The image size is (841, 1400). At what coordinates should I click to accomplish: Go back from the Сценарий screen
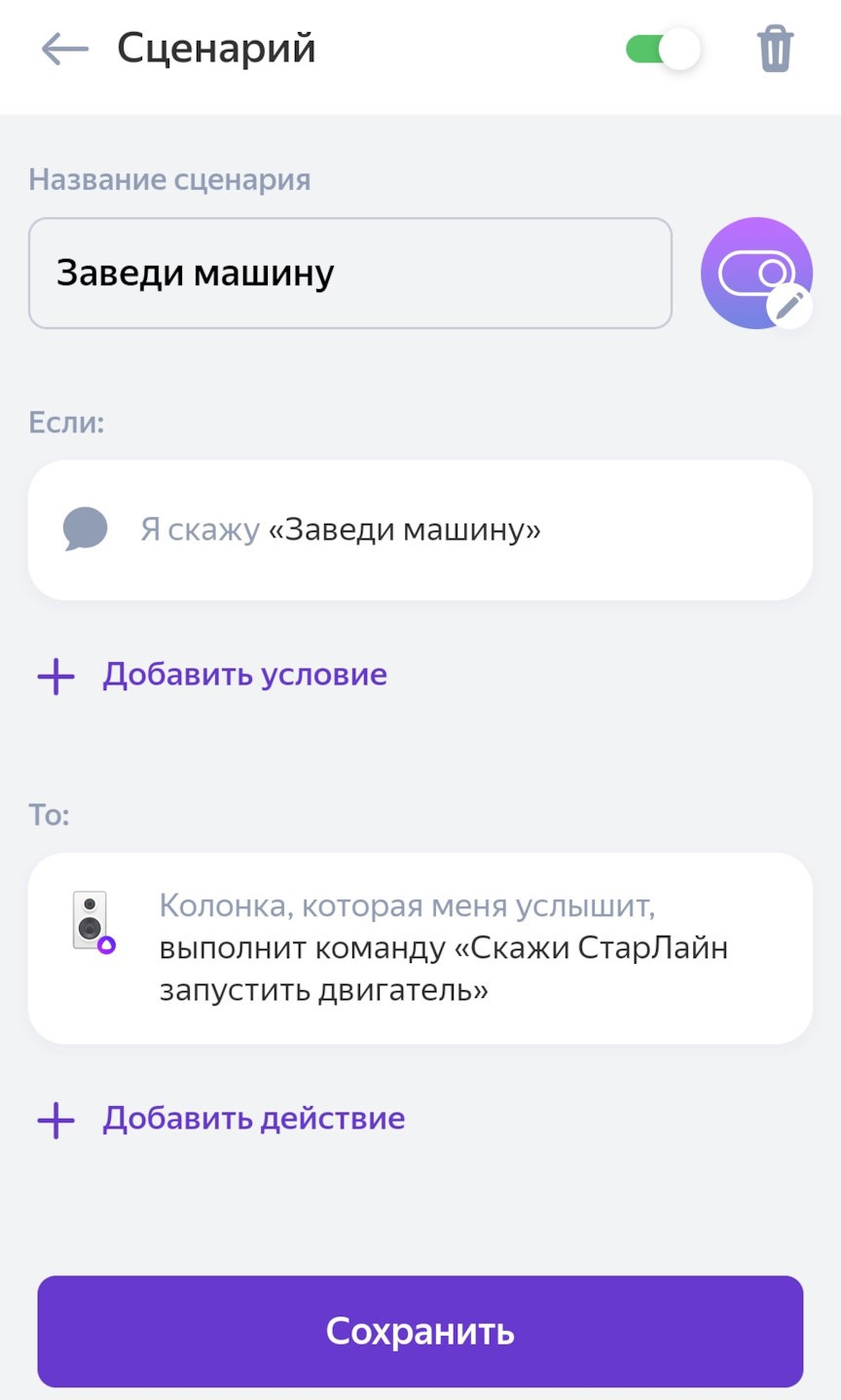64,49
